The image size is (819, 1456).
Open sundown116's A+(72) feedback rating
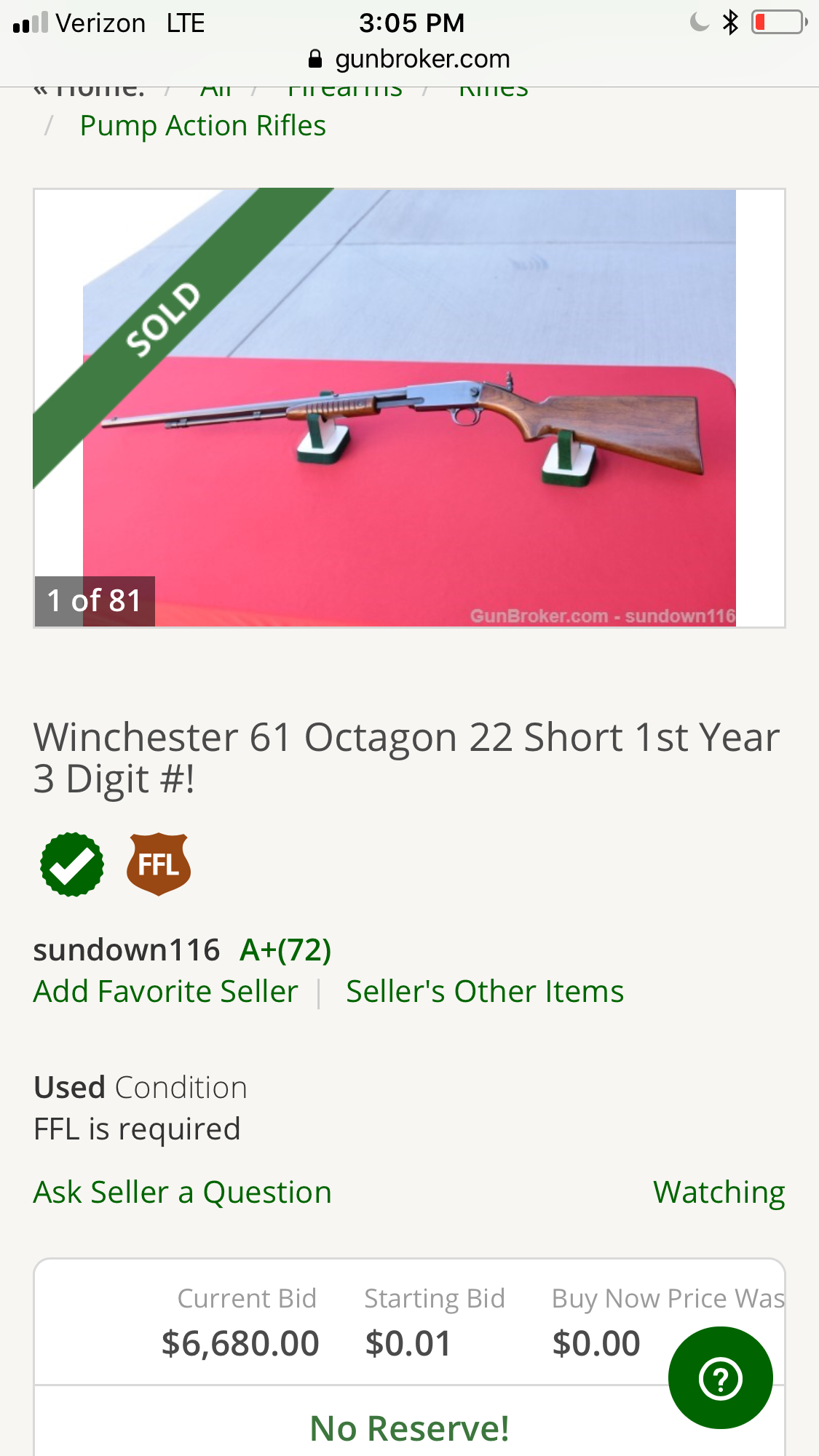tap(285, 950)
